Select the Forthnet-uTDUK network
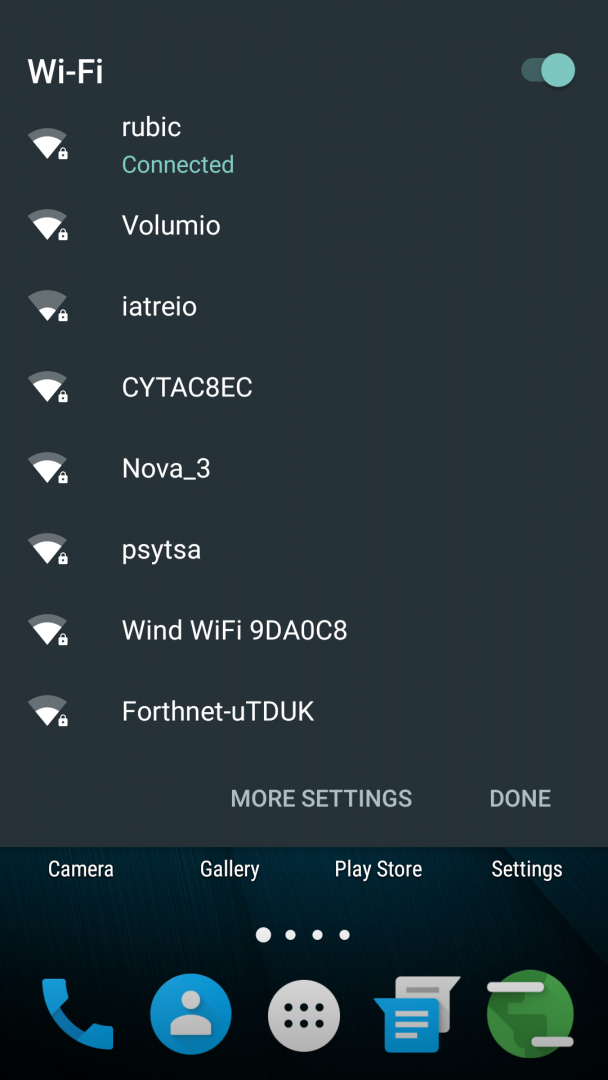 point(218,712)
